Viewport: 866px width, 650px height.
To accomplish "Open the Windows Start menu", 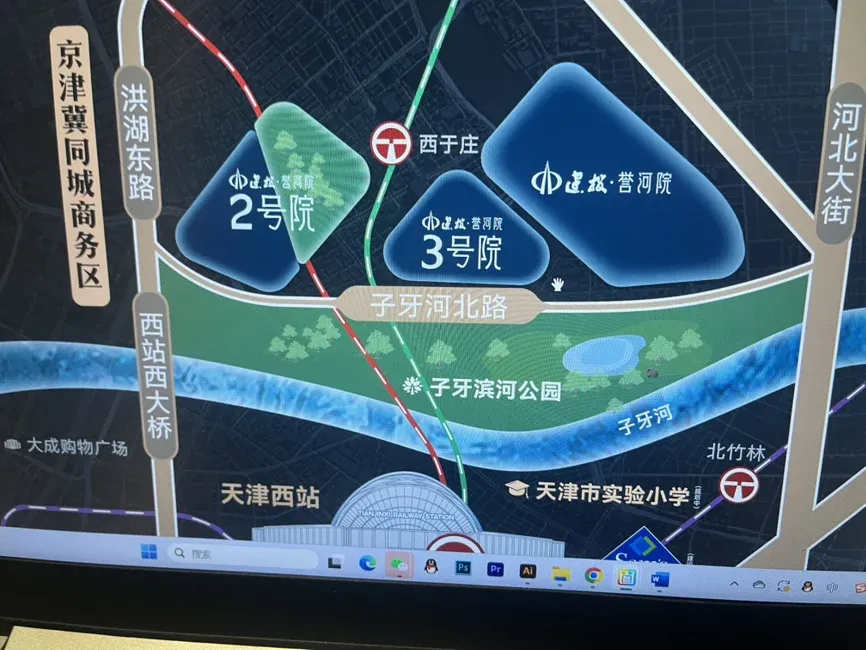I will click(149, 551).
